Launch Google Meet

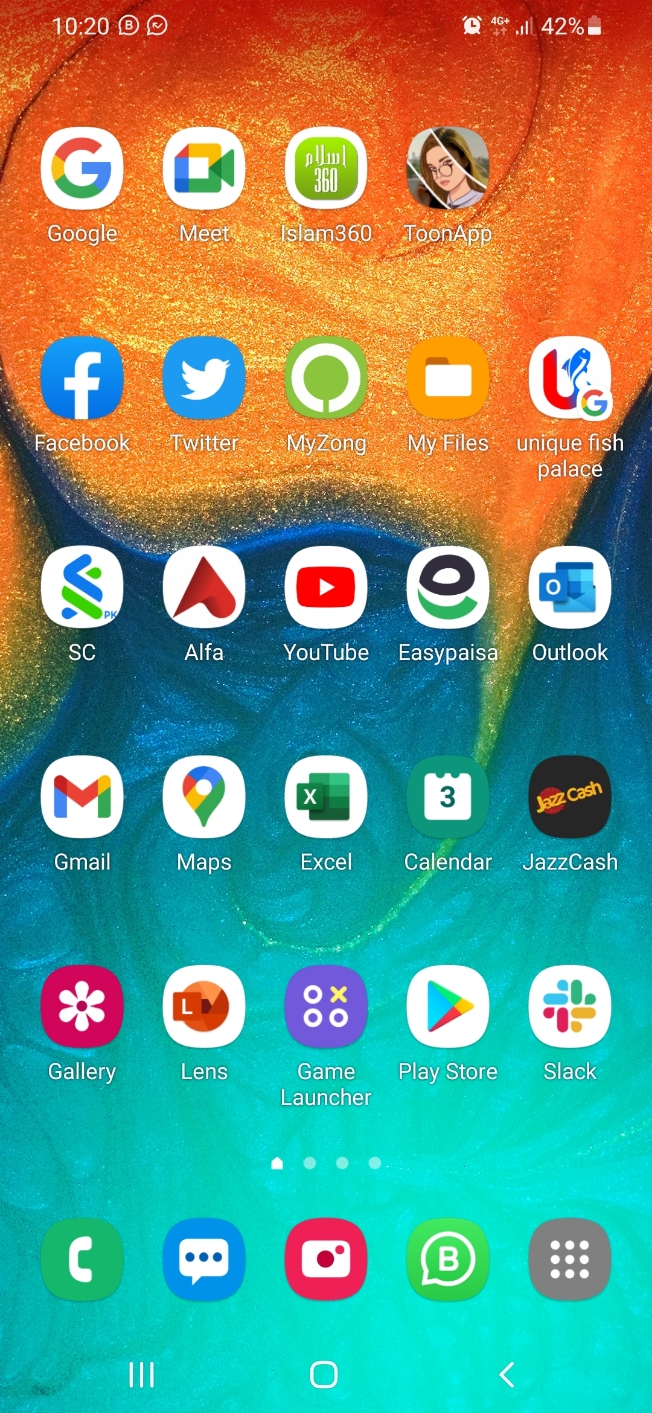tap(204, 168)
